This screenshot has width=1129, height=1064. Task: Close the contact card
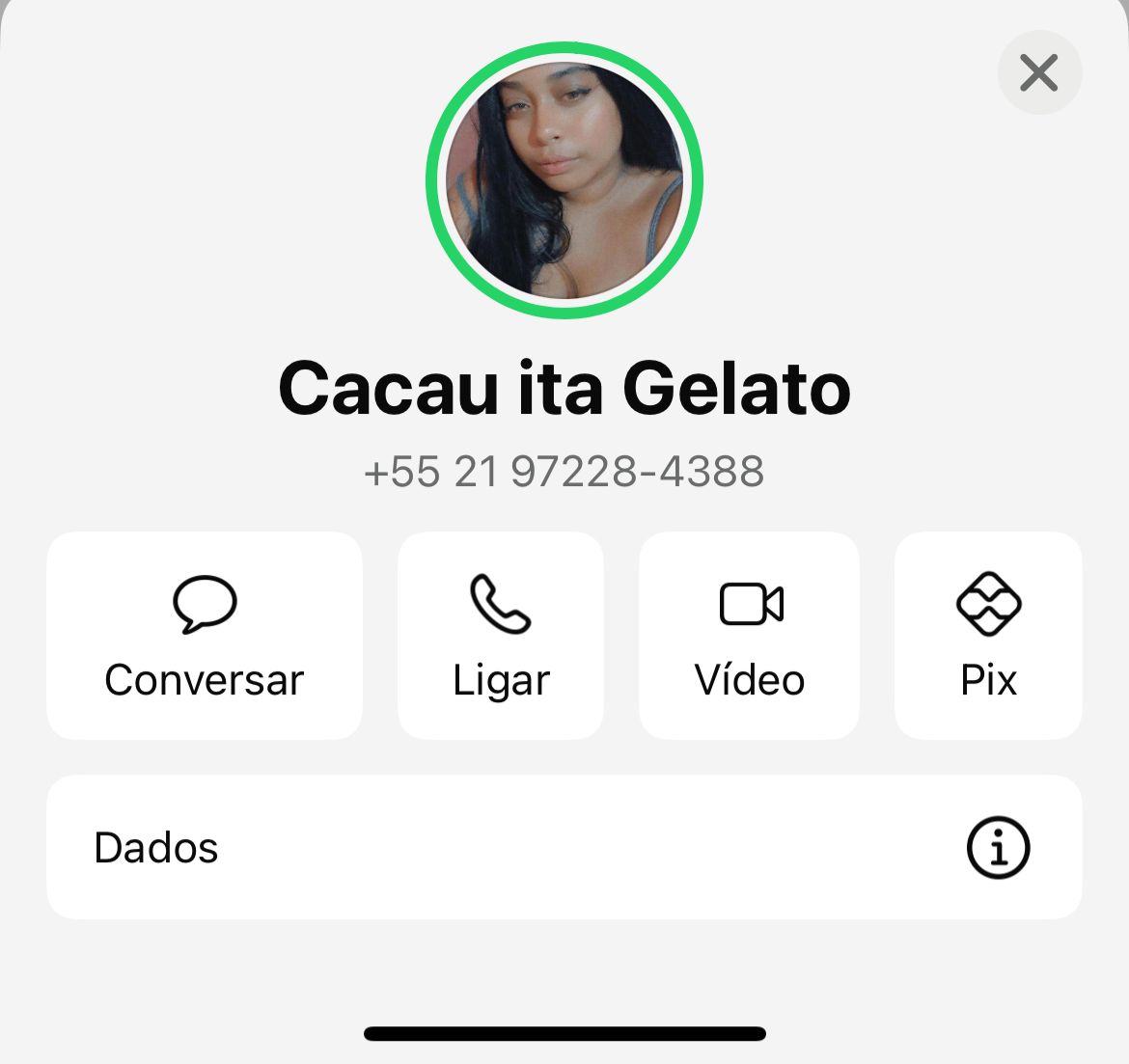pos(1039,73)
